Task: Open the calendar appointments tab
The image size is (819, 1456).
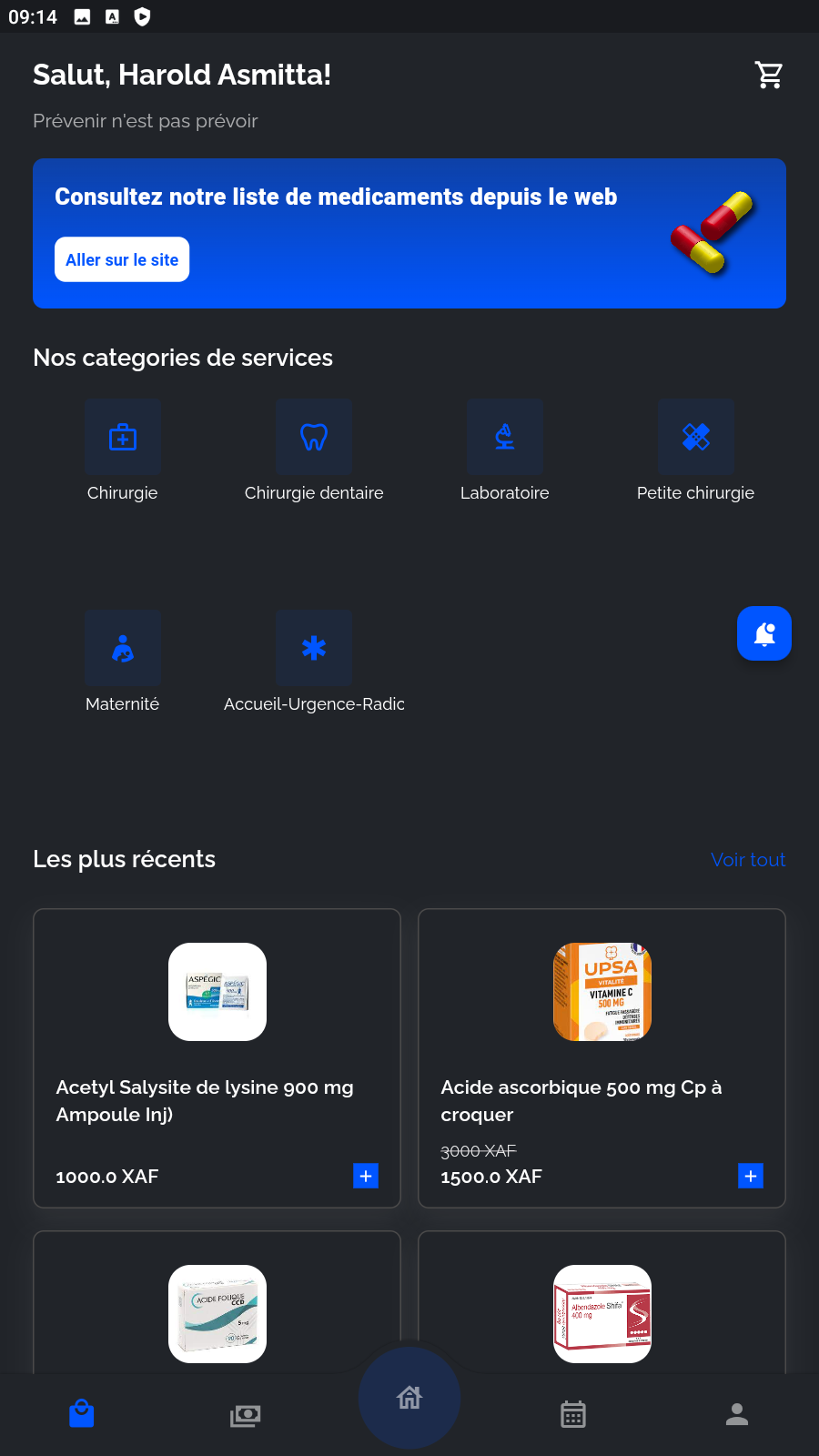Action: click(573, 1415)
